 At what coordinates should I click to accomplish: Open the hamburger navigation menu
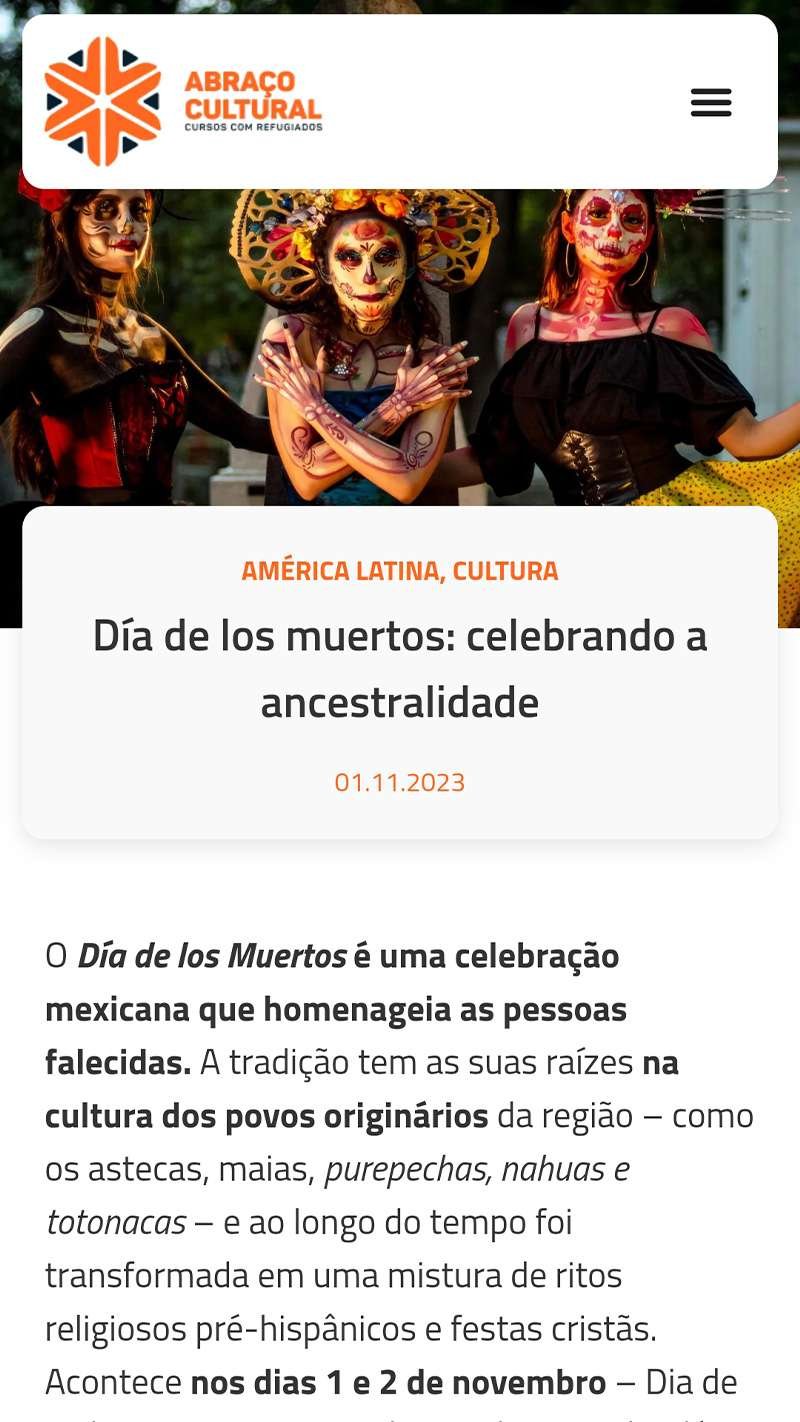tap(711, 102)
